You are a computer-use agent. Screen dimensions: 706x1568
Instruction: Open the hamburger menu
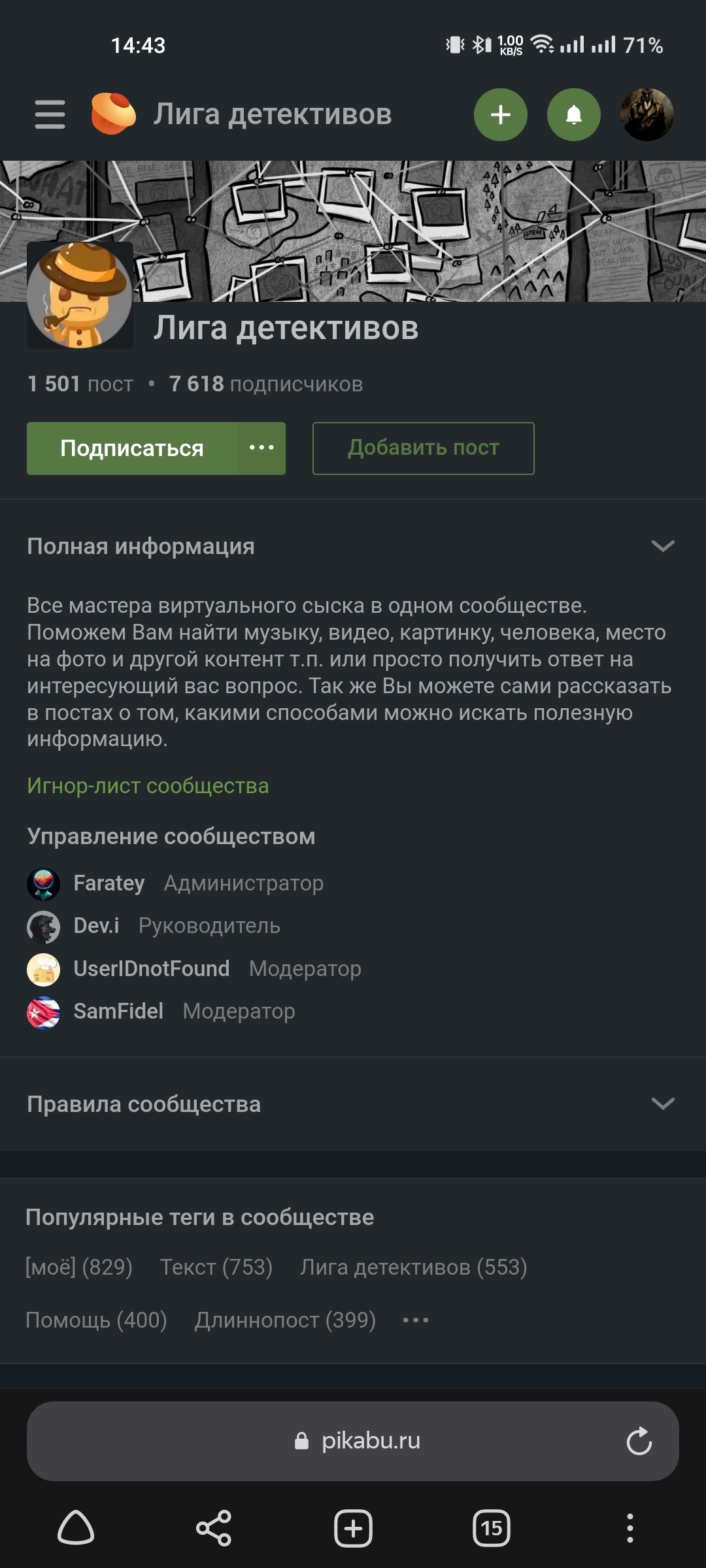[50, 114]
